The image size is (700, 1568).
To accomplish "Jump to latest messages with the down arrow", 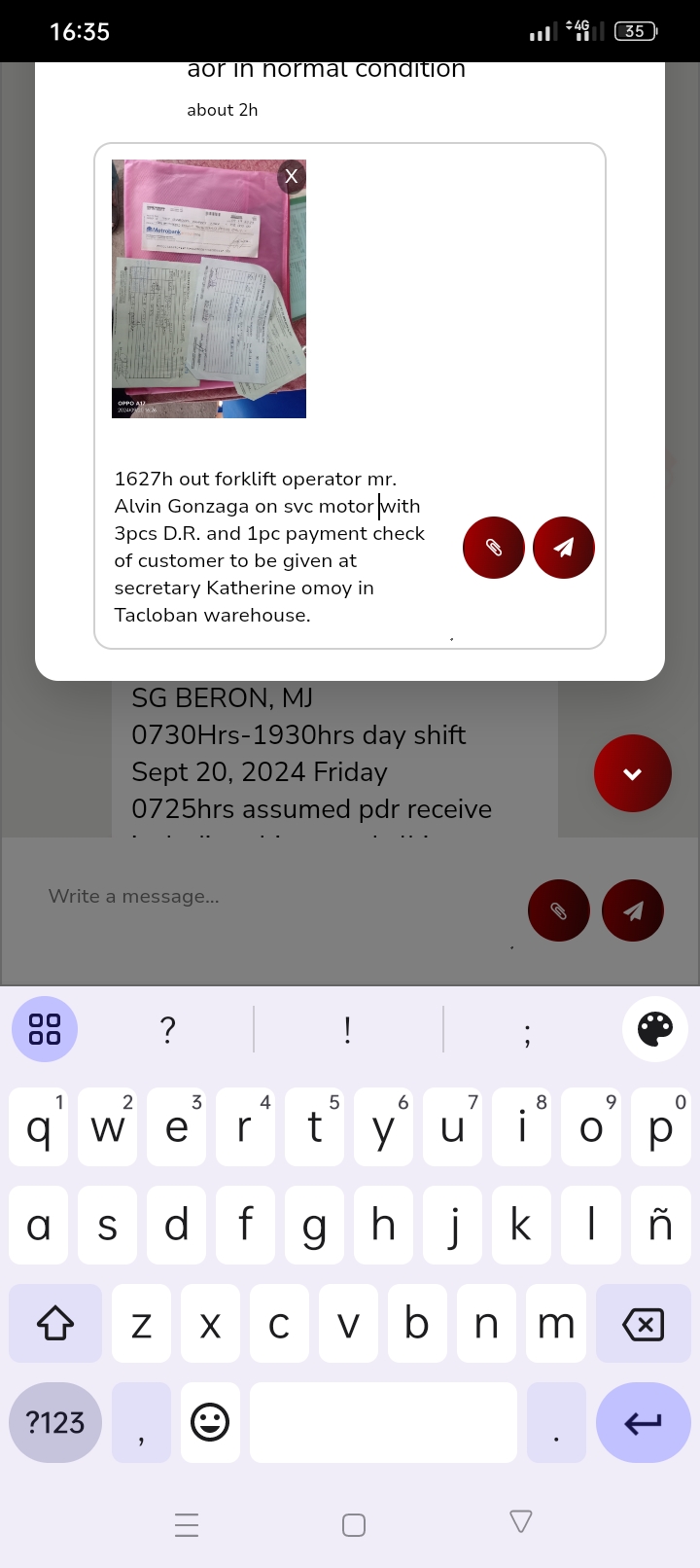I will pos(633,773).
